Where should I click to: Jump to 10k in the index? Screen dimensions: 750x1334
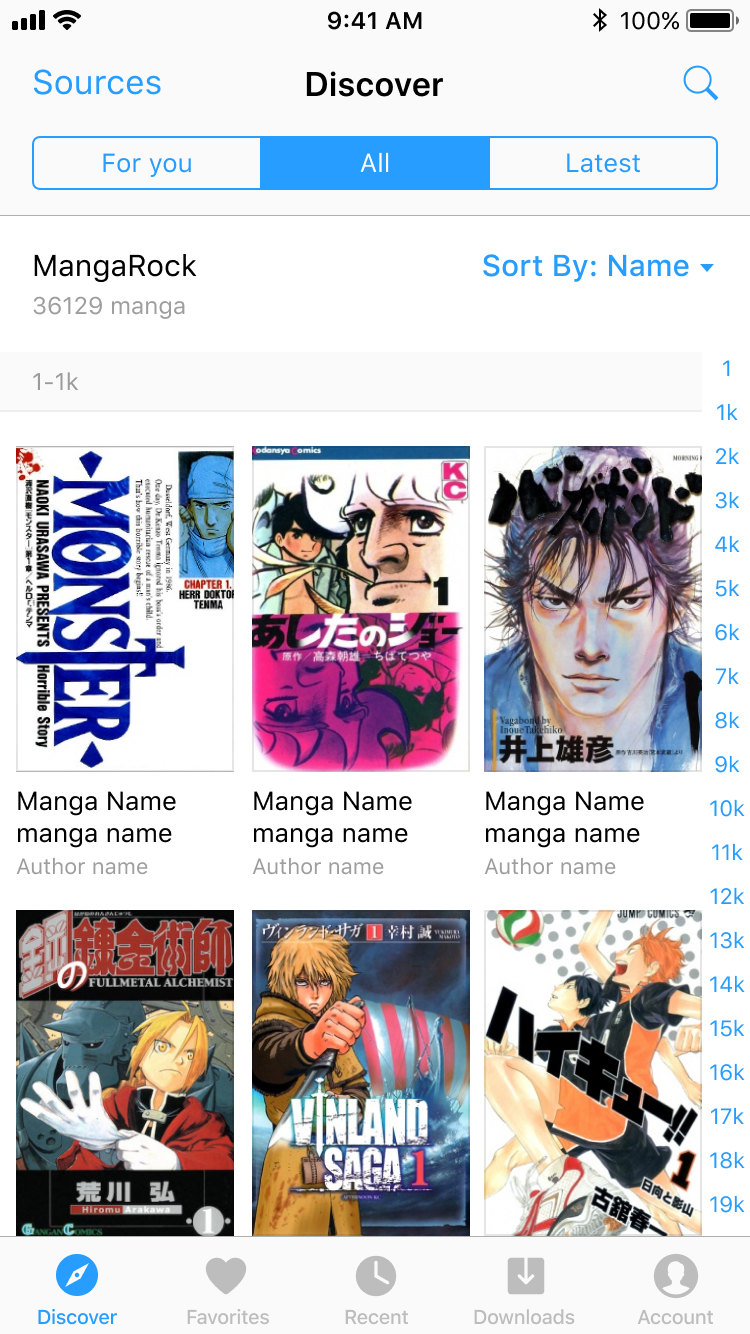point(727,809)
